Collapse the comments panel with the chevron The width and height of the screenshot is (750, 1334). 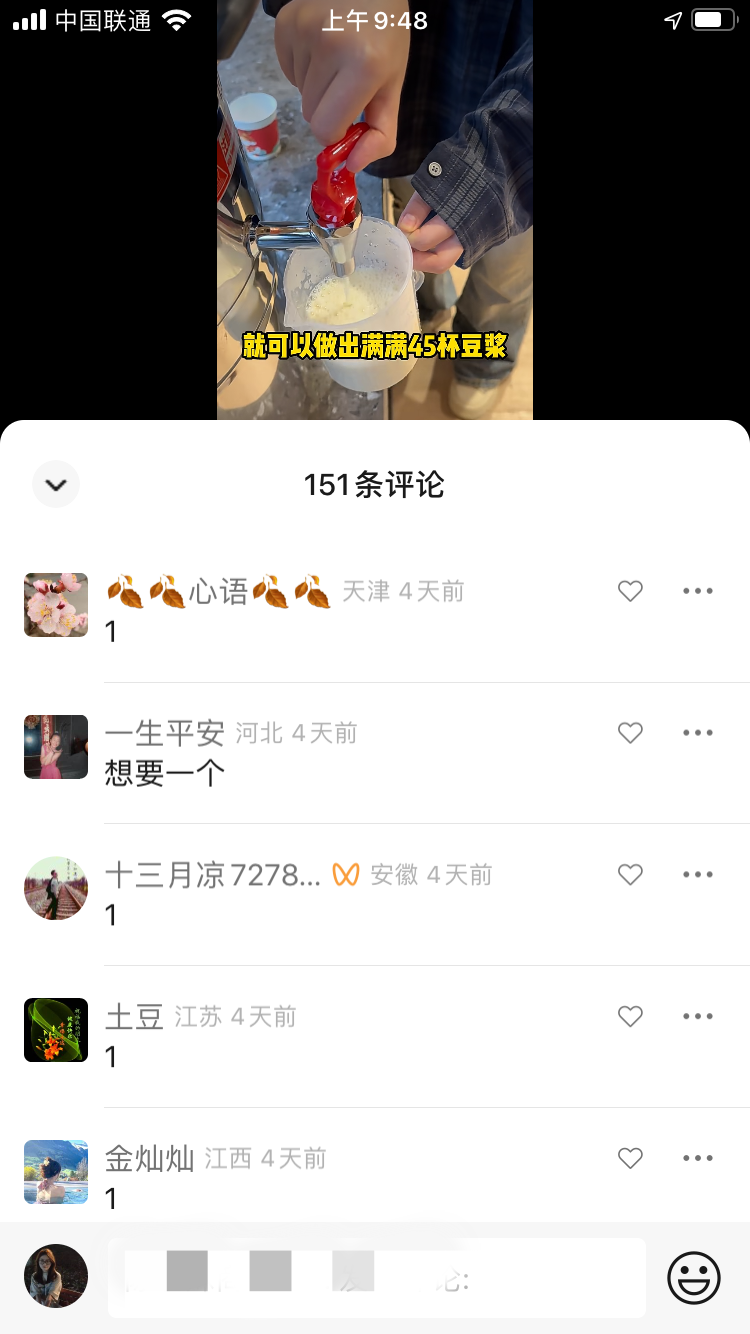(x=56, y=484)
